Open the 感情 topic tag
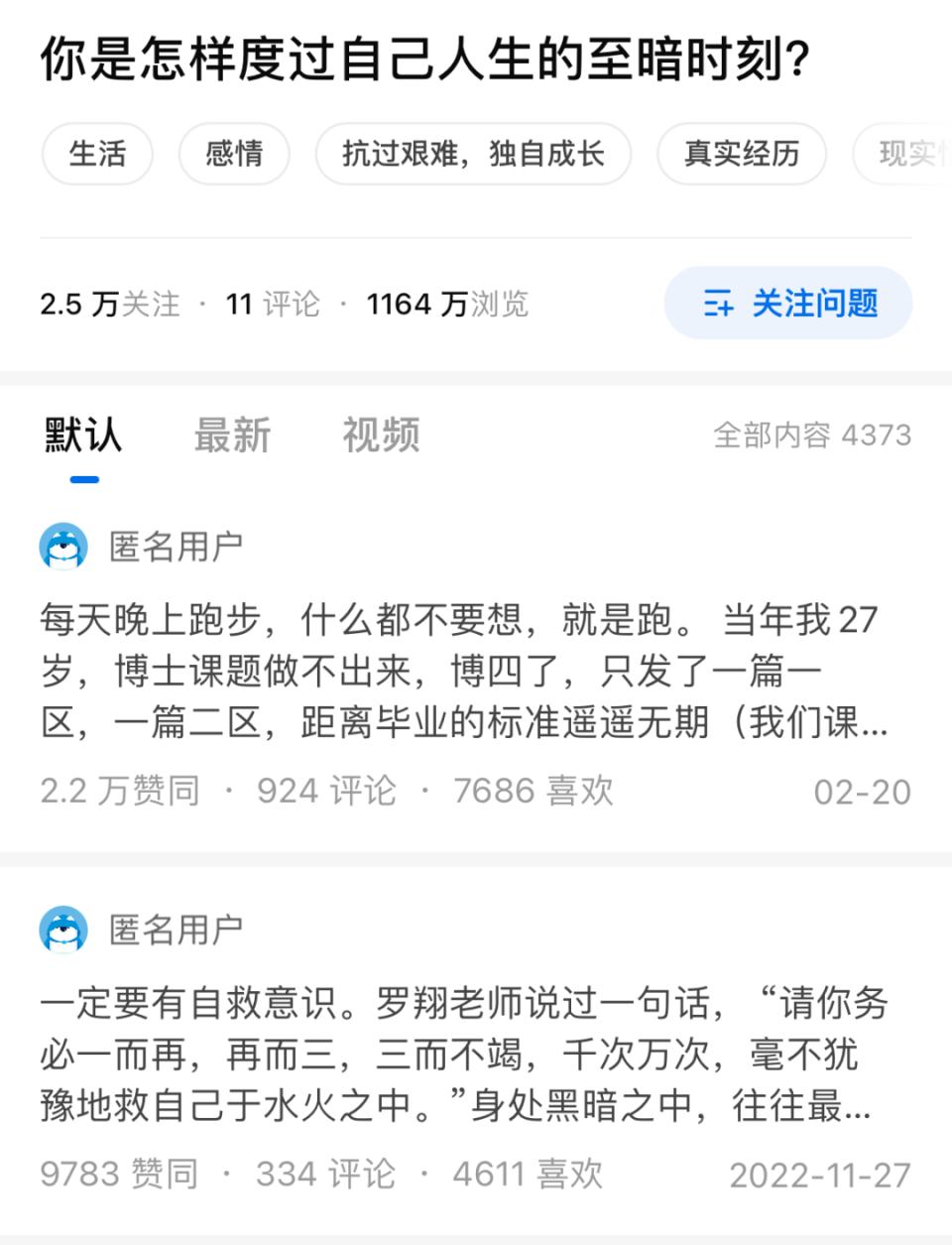952x1245 pixels. pyautogui.click(x=233, y=154)
